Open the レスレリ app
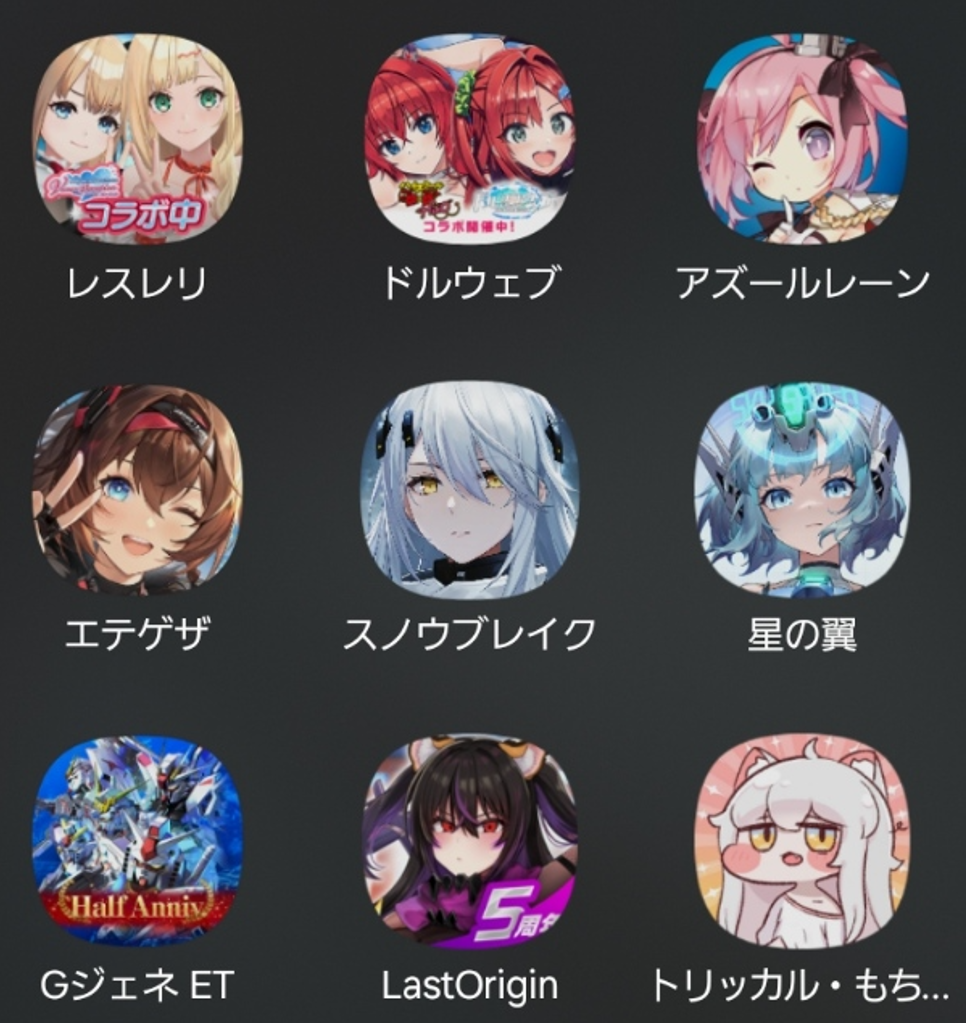 click(x=137, y=138)
